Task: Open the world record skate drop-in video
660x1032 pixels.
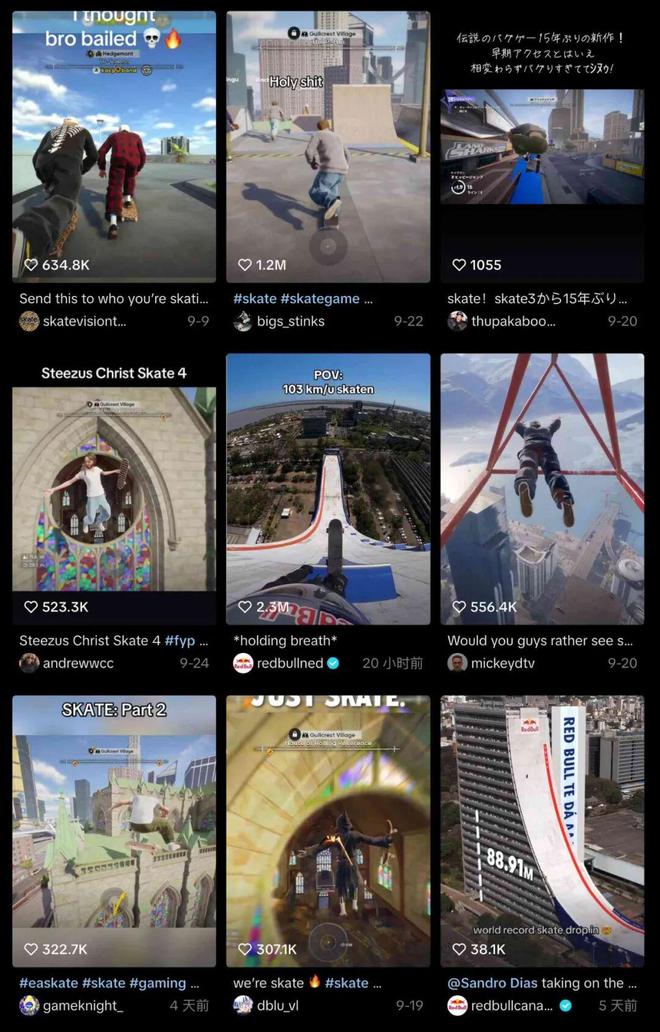Action: click(542, 830)
